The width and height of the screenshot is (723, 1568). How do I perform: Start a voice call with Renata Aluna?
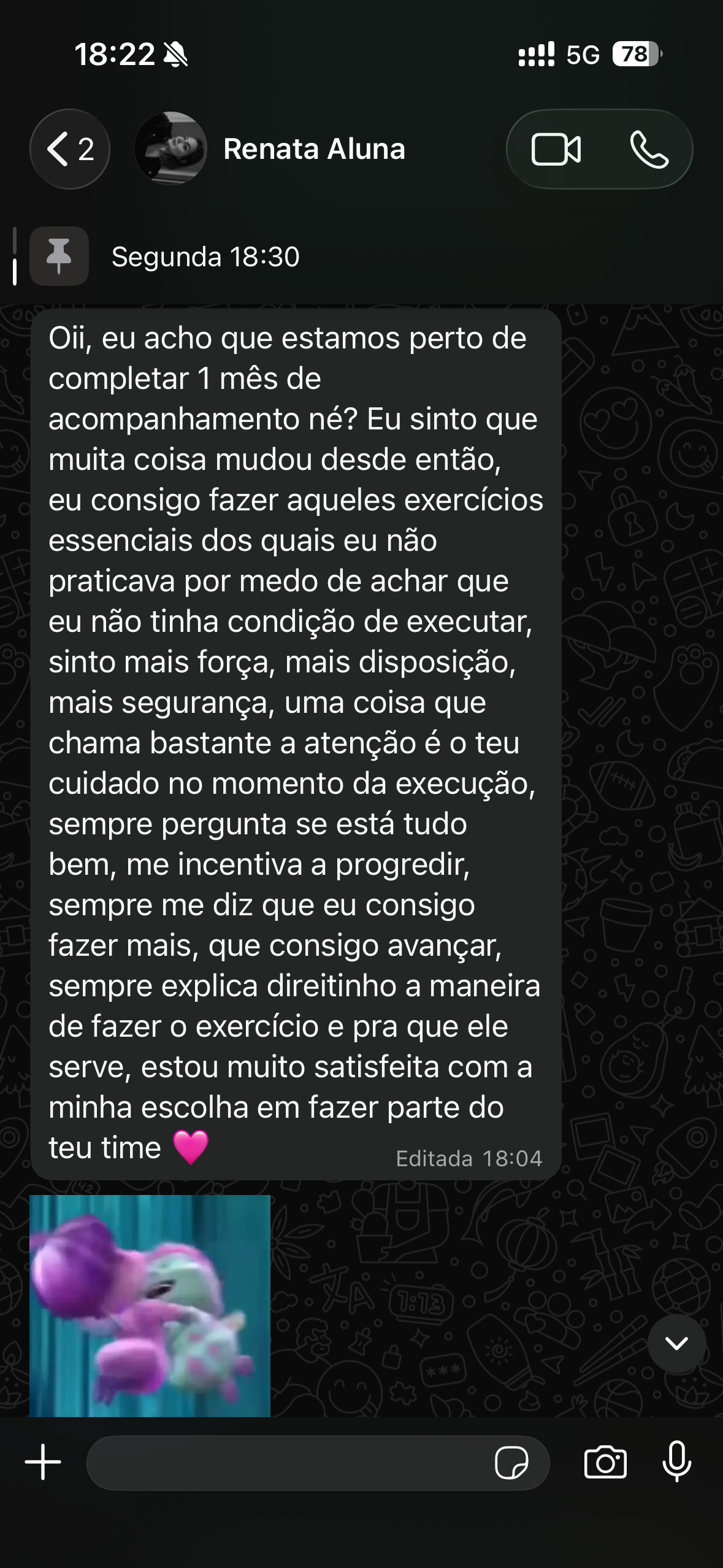[649, 150]
